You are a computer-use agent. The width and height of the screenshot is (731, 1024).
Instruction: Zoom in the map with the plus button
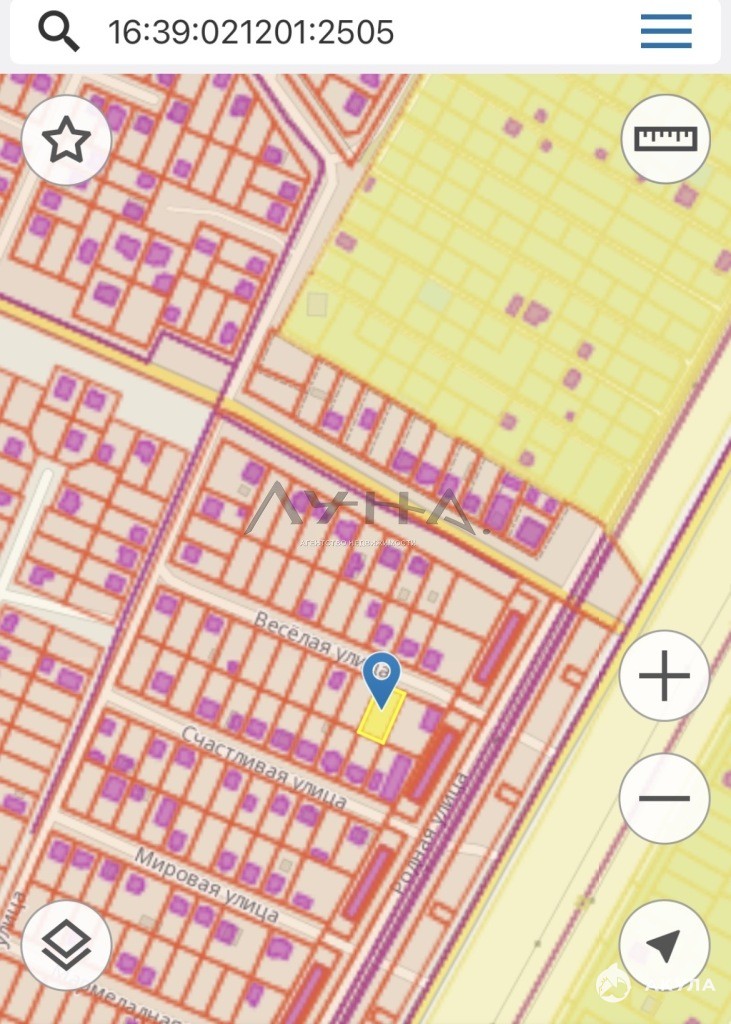pyautogui.click(x=664, y=677)
